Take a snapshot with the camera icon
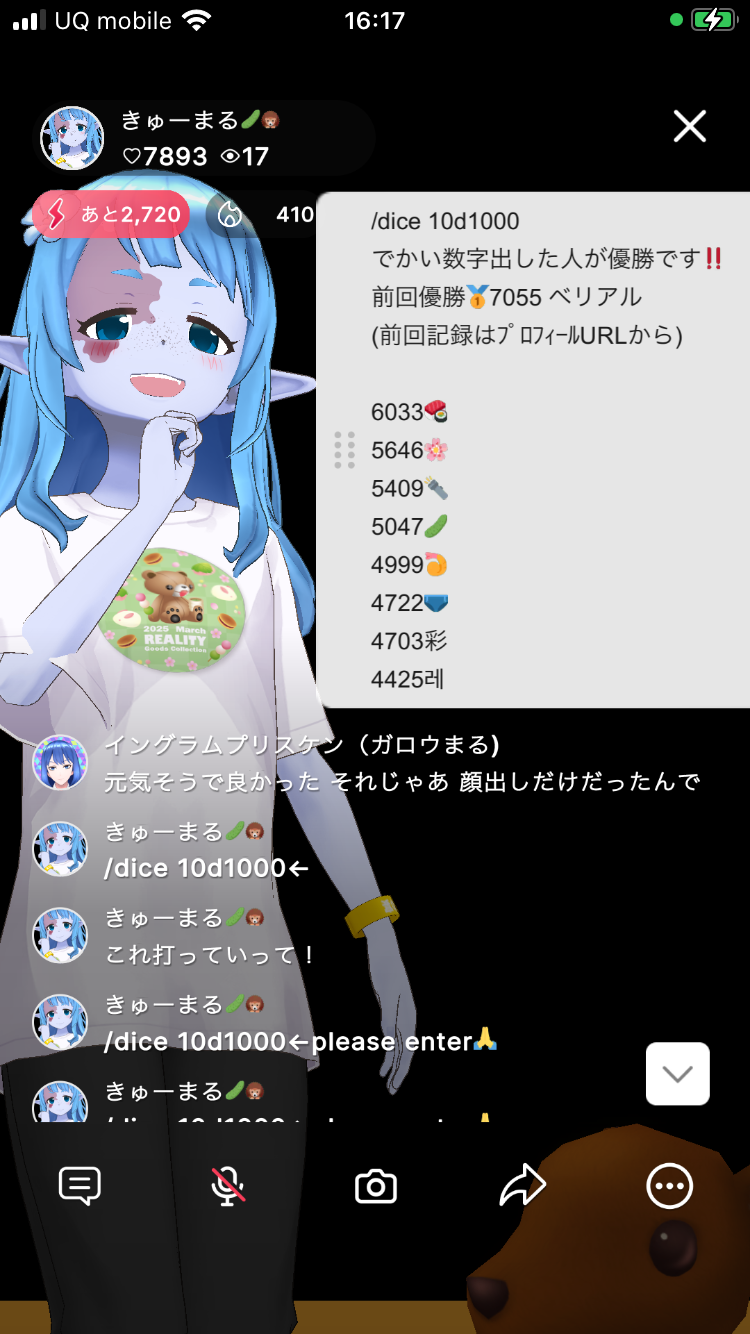The width and height of the screenshot is (750, 1334). pos(376,1187)
